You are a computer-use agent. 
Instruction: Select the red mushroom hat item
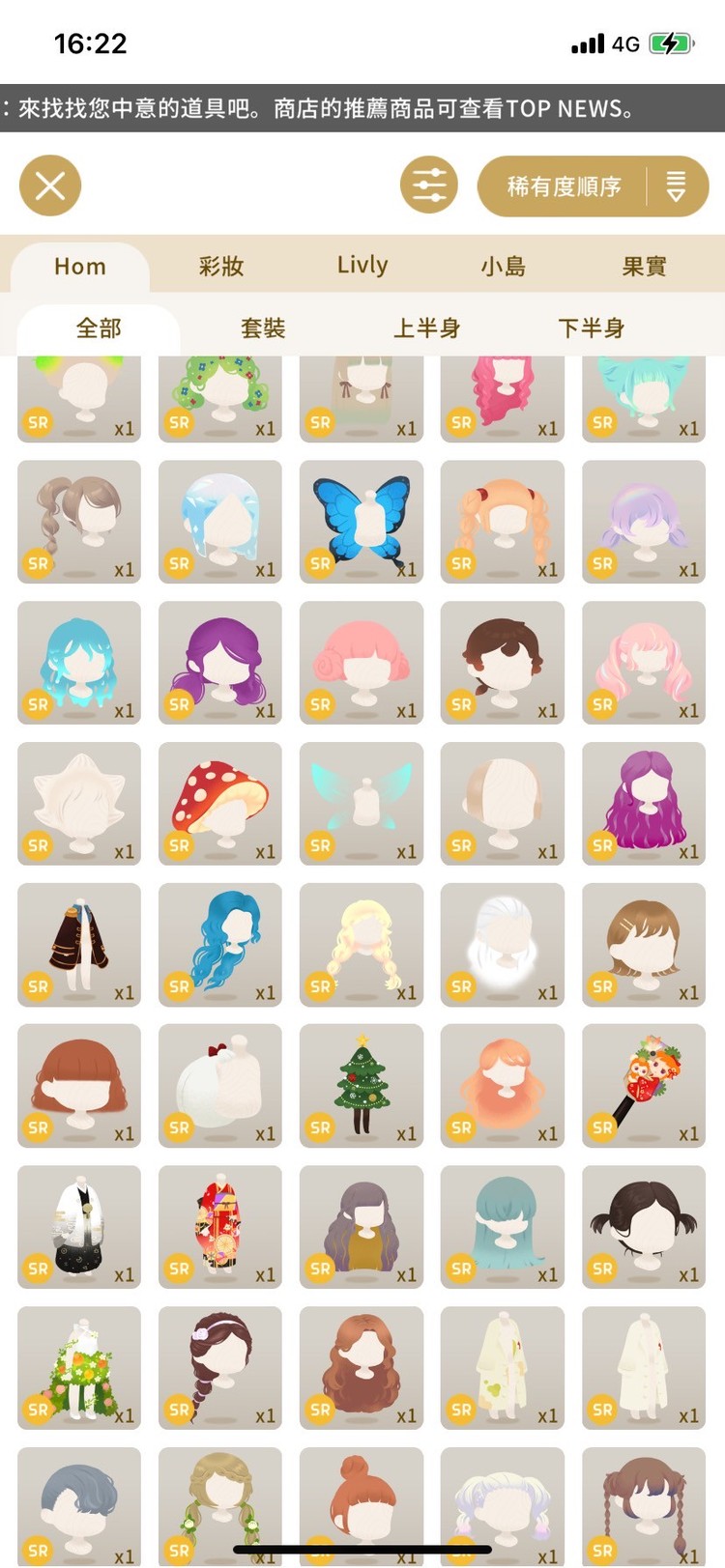click(220, 804)
